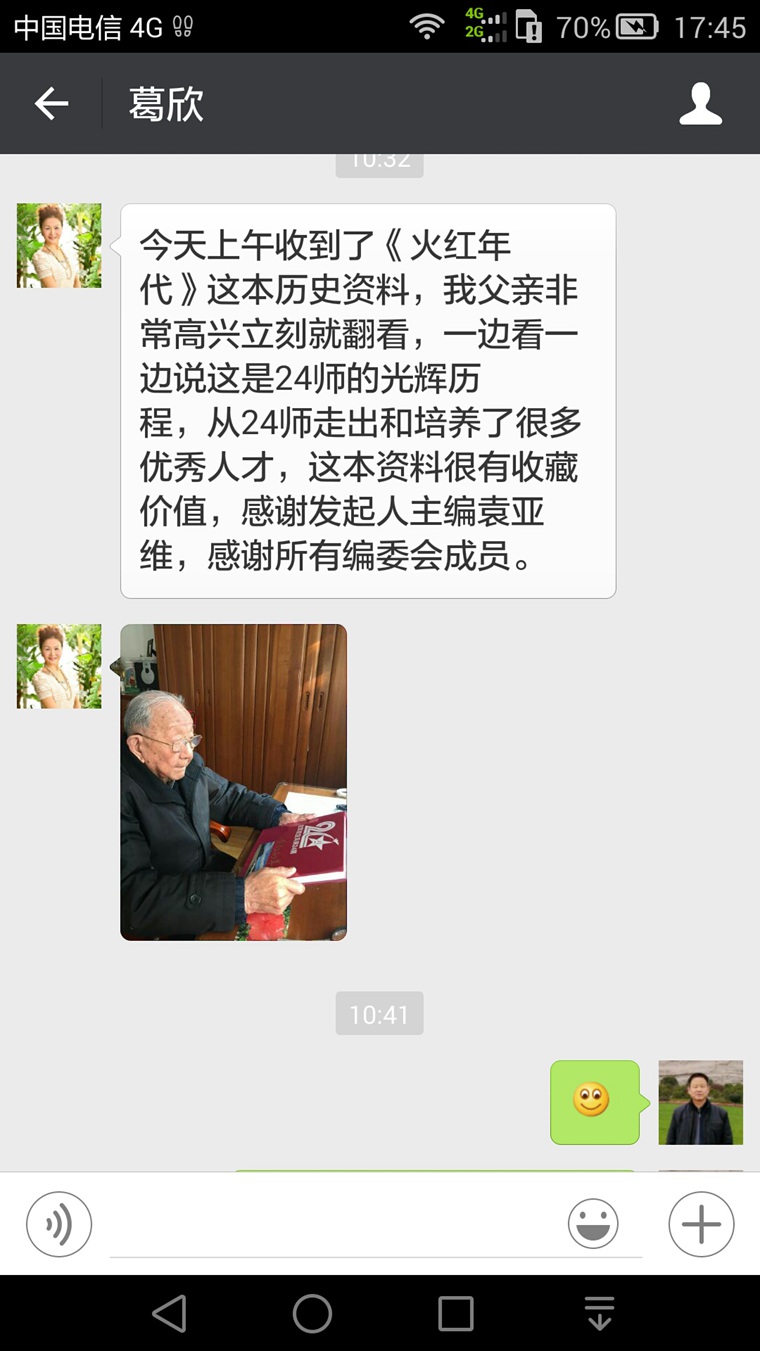Switch to voice message input

(59, 1223)
